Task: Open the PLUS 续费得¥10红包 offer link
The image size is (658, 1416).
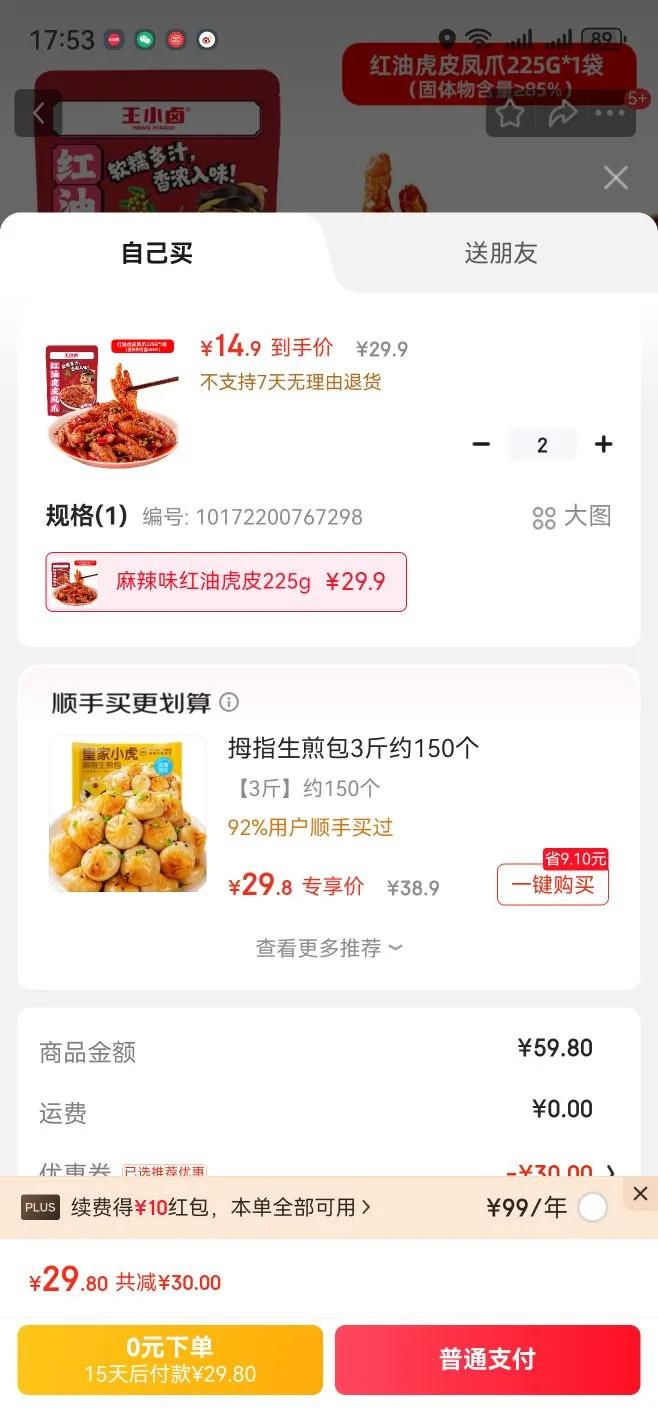Action: click(220, 1207)
